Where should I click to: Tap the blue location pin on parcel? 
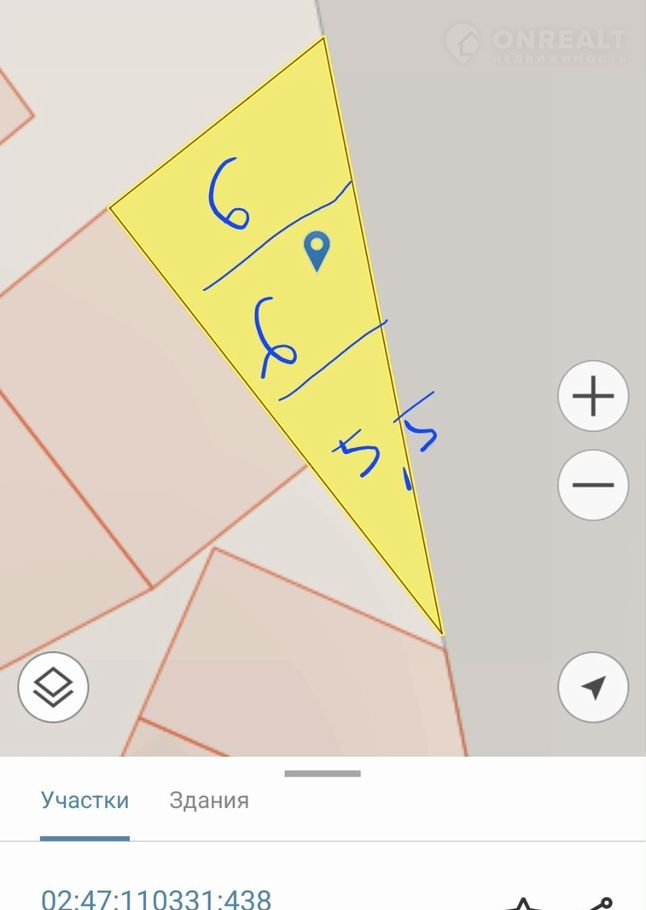click(x=317, y=250)
